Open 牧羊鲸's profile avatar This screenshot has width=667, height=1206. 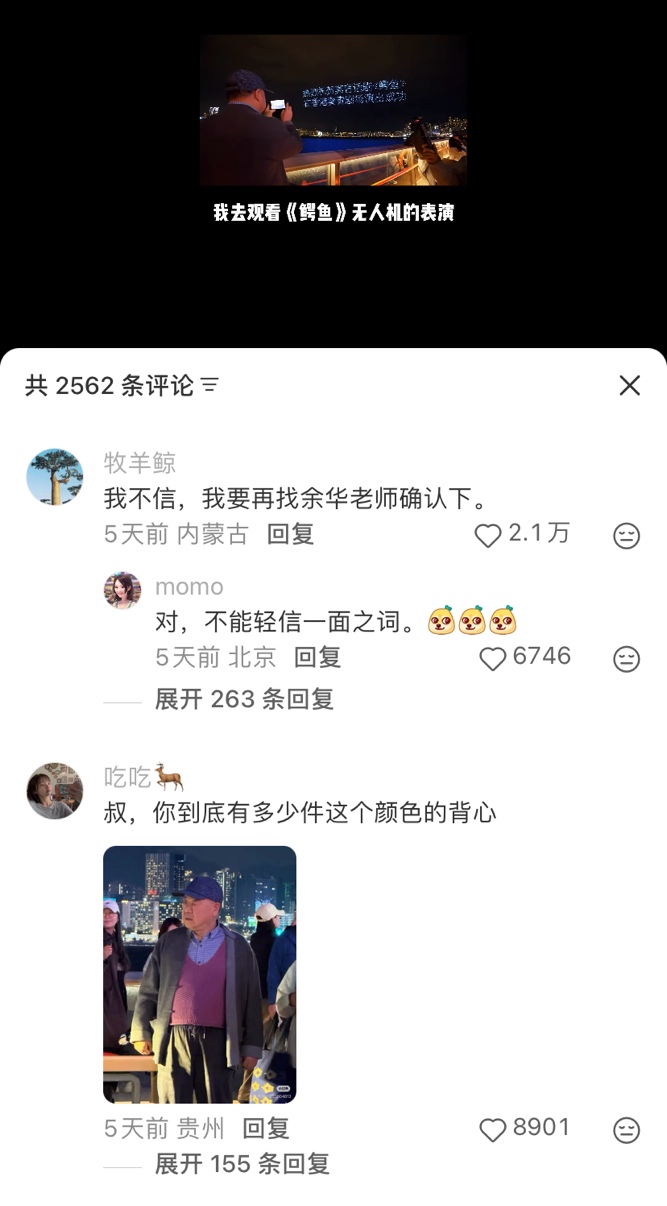[x=54, y=477]
